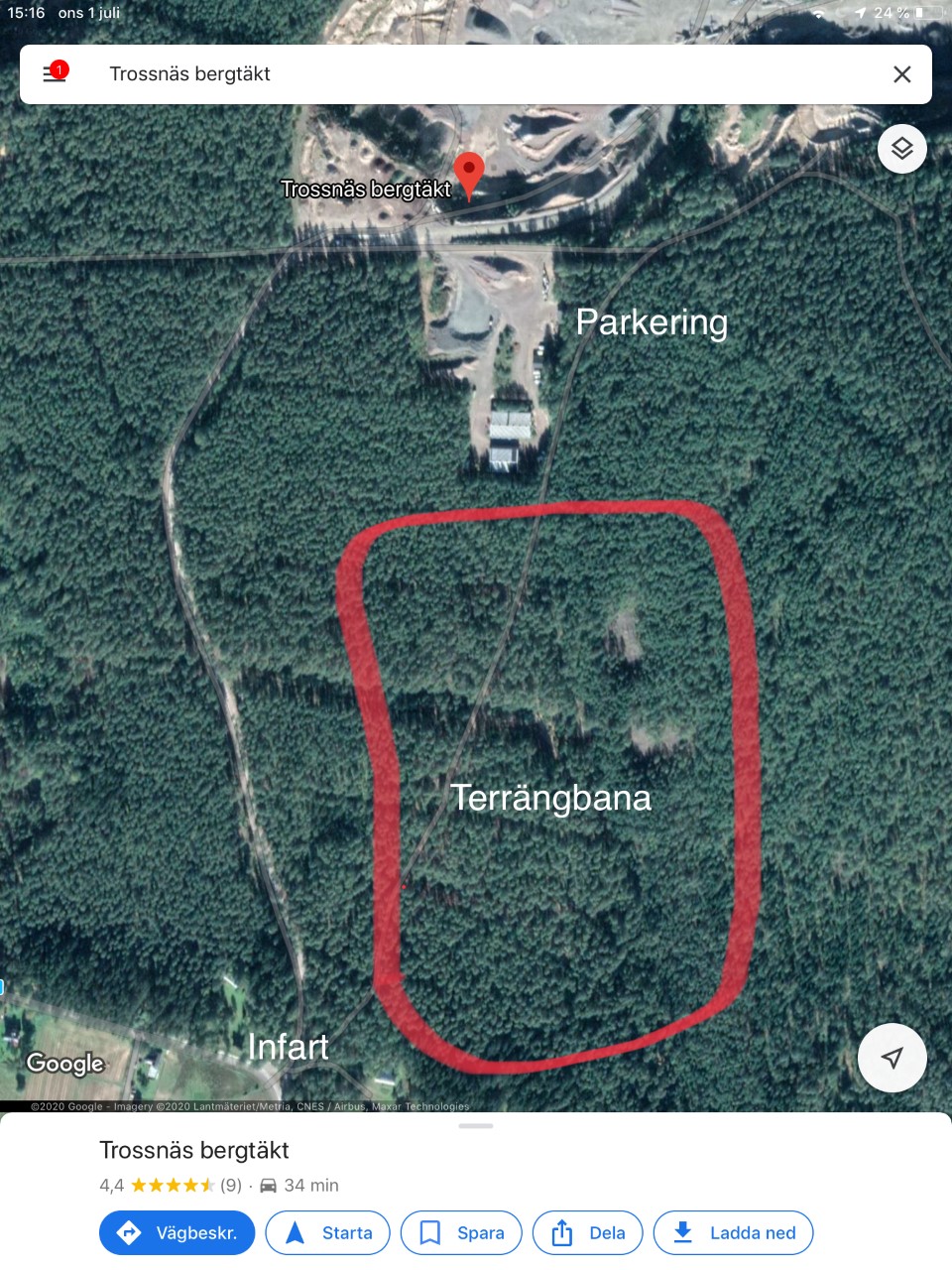Open the Trossnäs bergtäkt place details

pyautogui.click(x=194, y=1150)
